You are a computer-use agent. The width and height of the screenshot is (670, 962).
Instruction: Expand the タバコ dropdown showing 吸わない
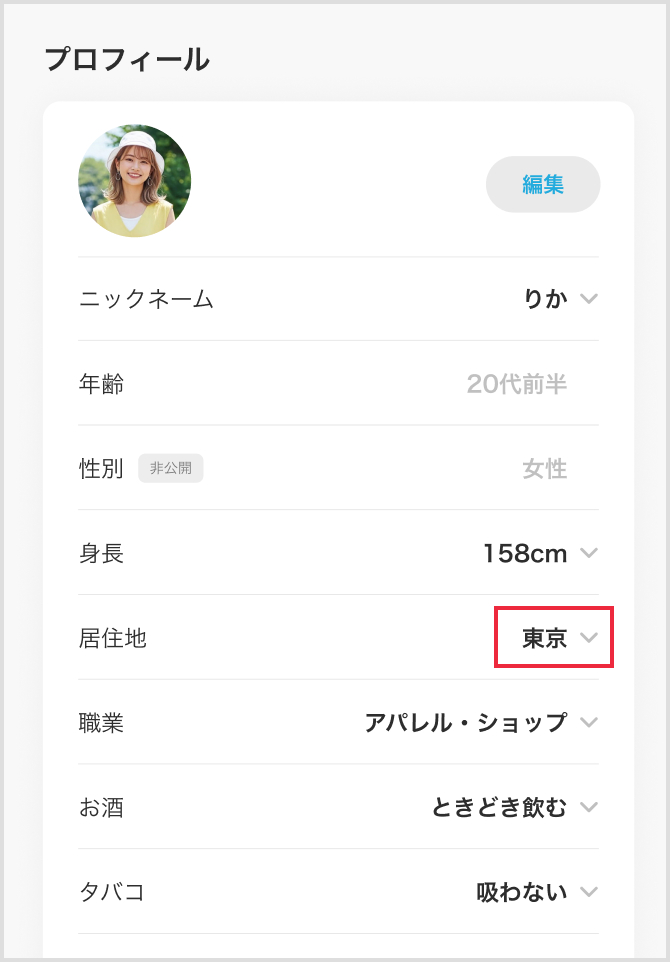537,892
